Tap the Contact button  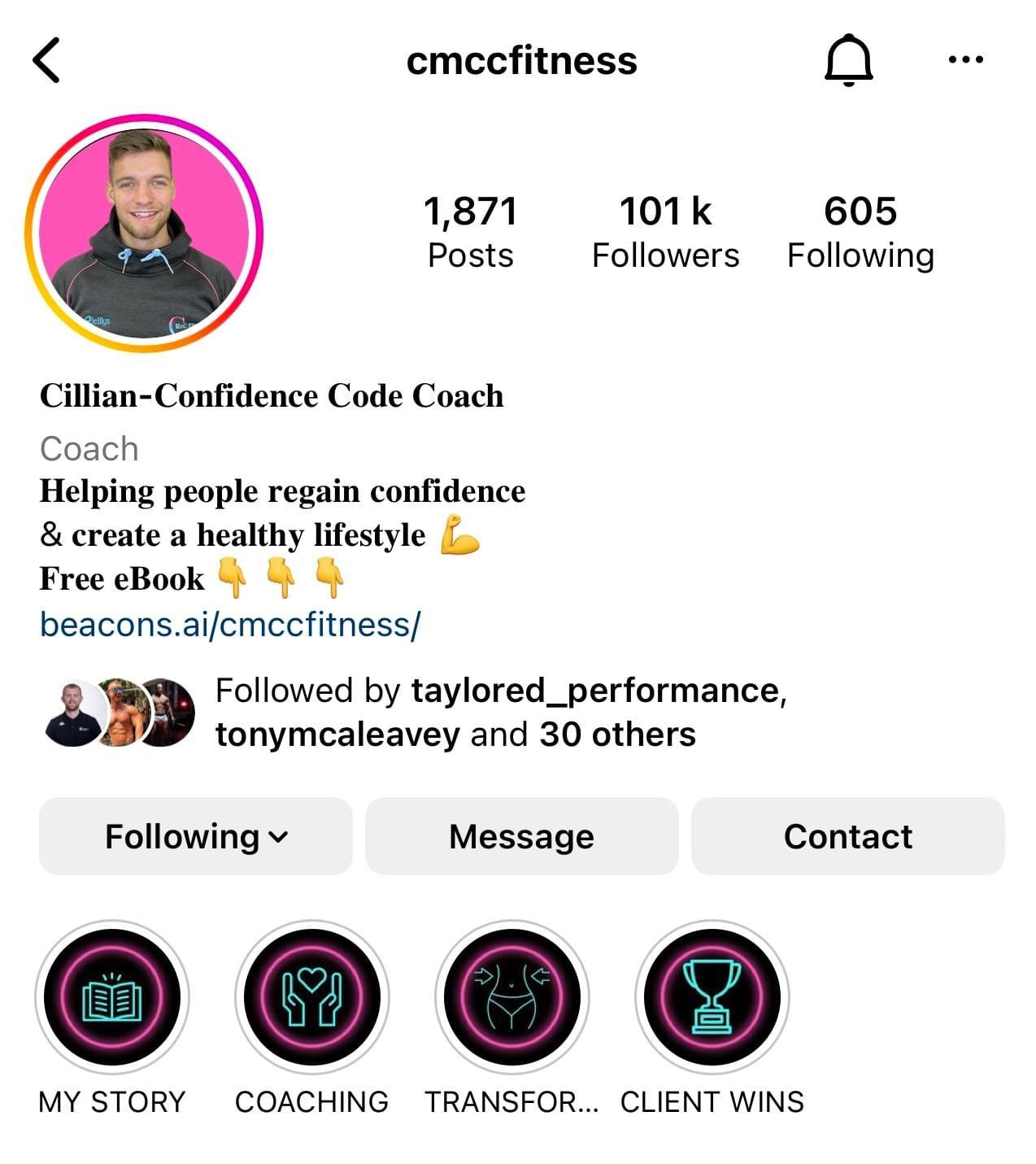[x=847, y=836]
